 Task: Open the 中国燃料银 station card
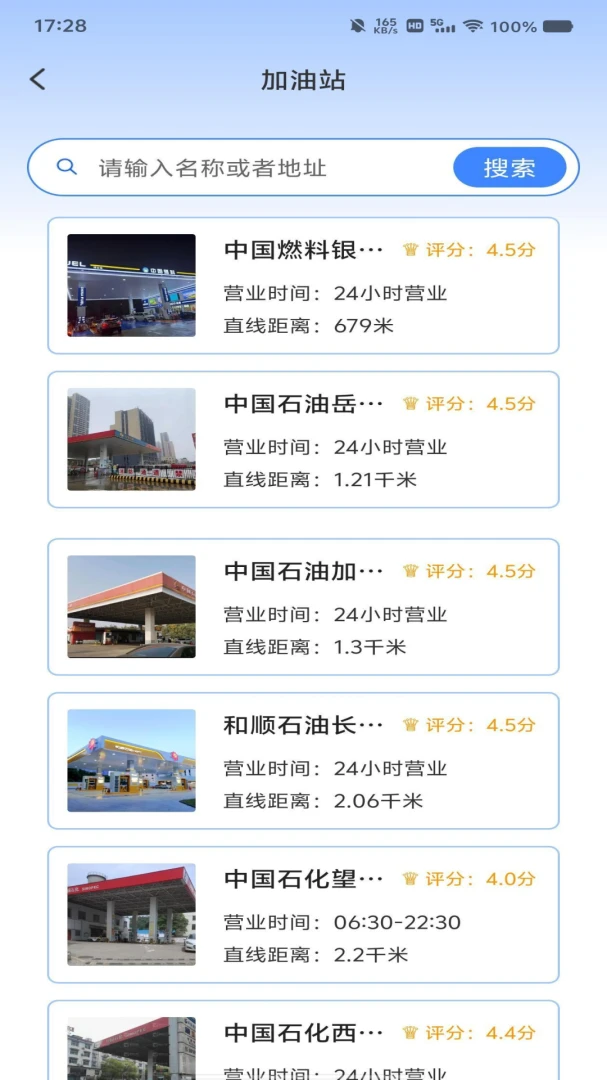tap(303, 286)
